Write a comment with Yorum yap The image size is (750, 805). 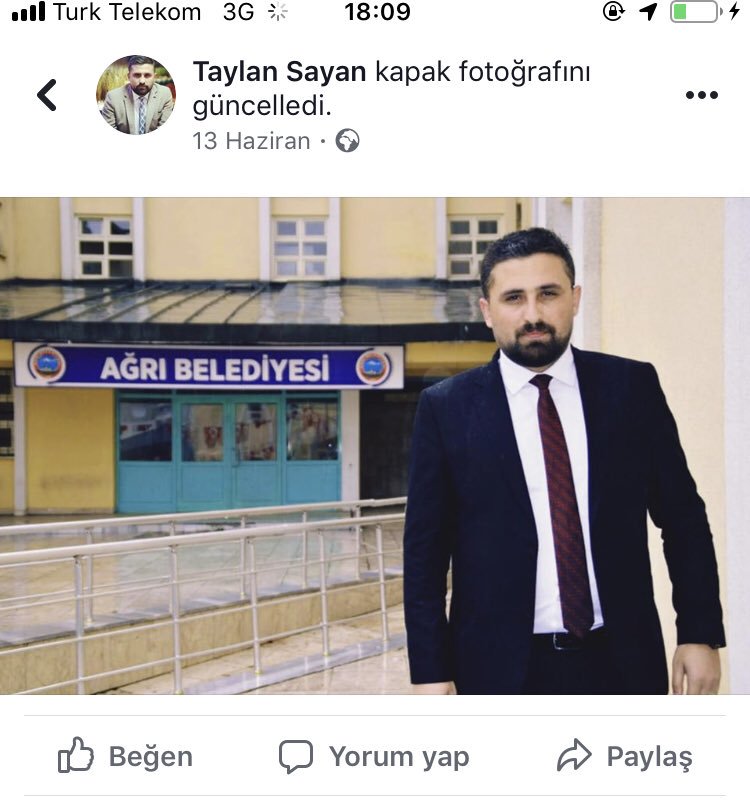374,757
